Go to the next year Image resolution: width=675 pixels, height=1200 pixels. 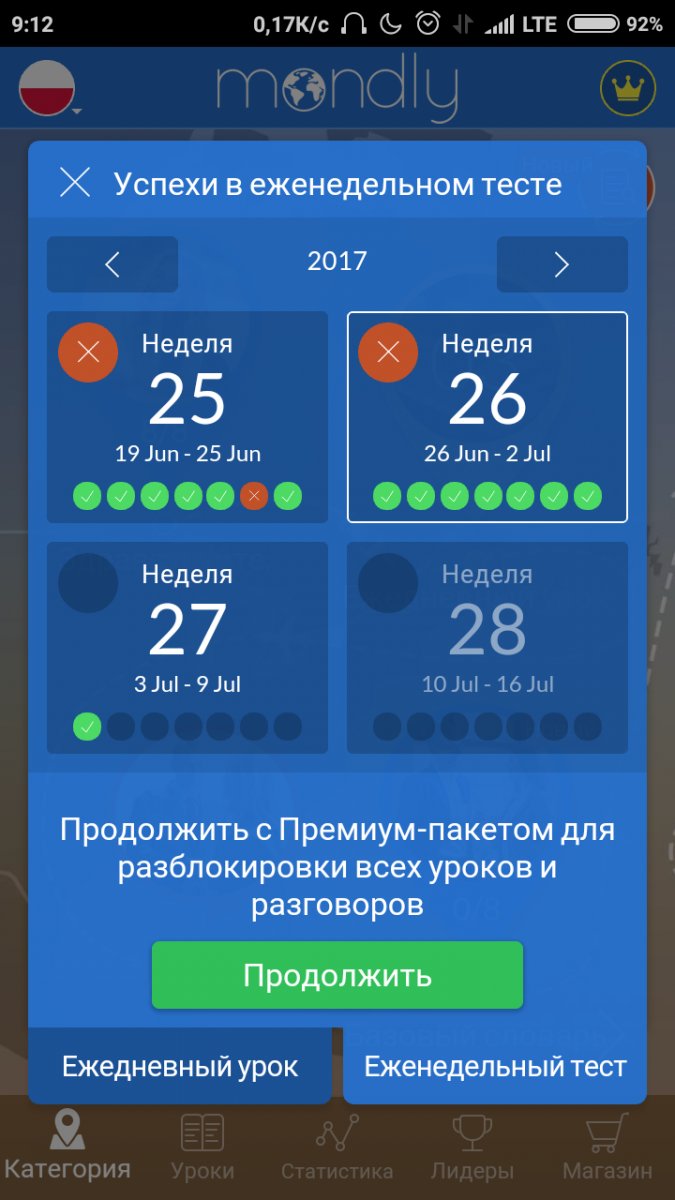point(561,264)
